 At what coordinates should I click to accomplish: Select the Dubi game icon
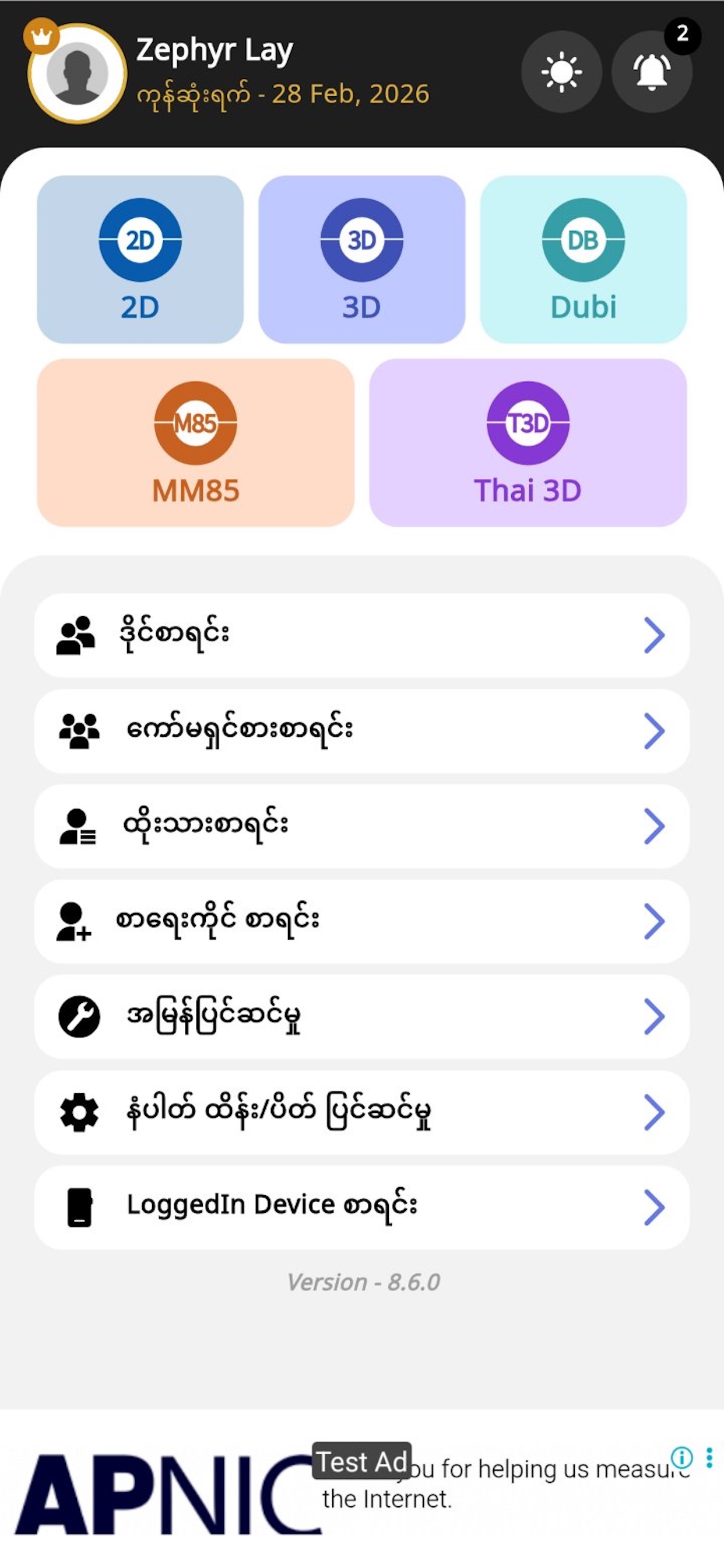(x=584, y=240)
